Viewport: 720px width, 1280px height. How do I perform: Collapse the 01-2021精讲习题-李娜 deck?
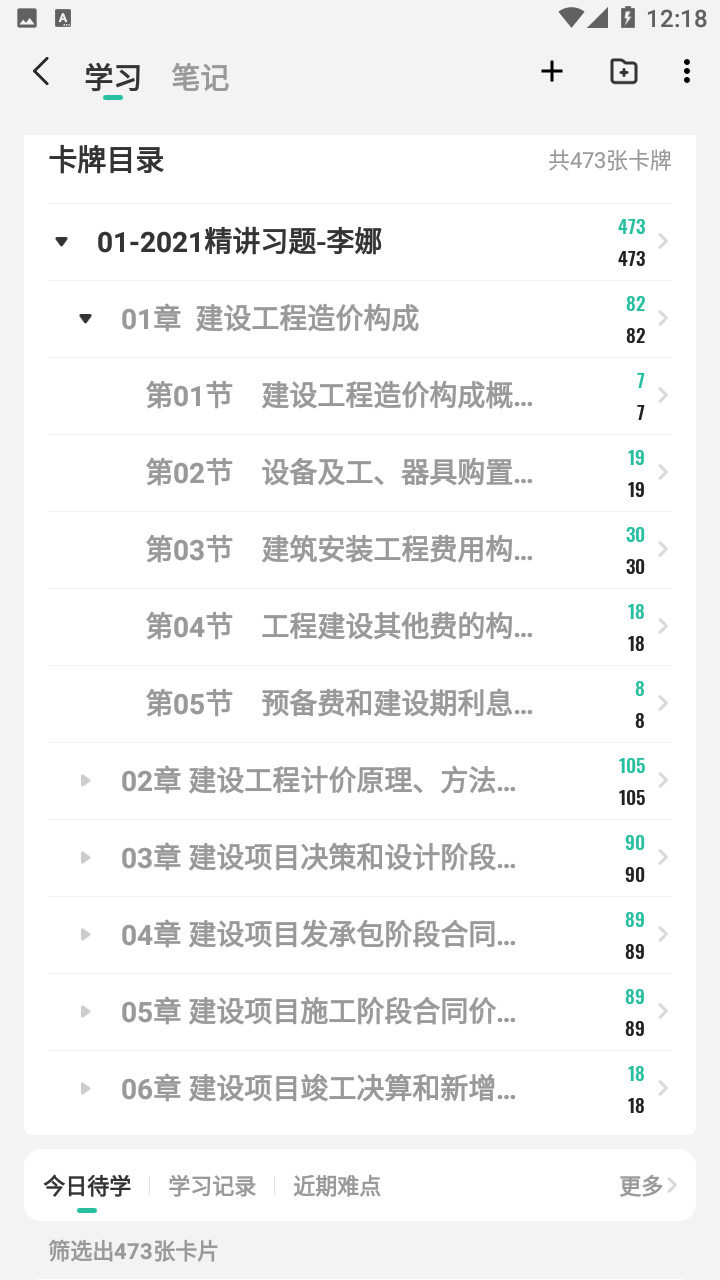pyautogui.click(x=62, y=242)
